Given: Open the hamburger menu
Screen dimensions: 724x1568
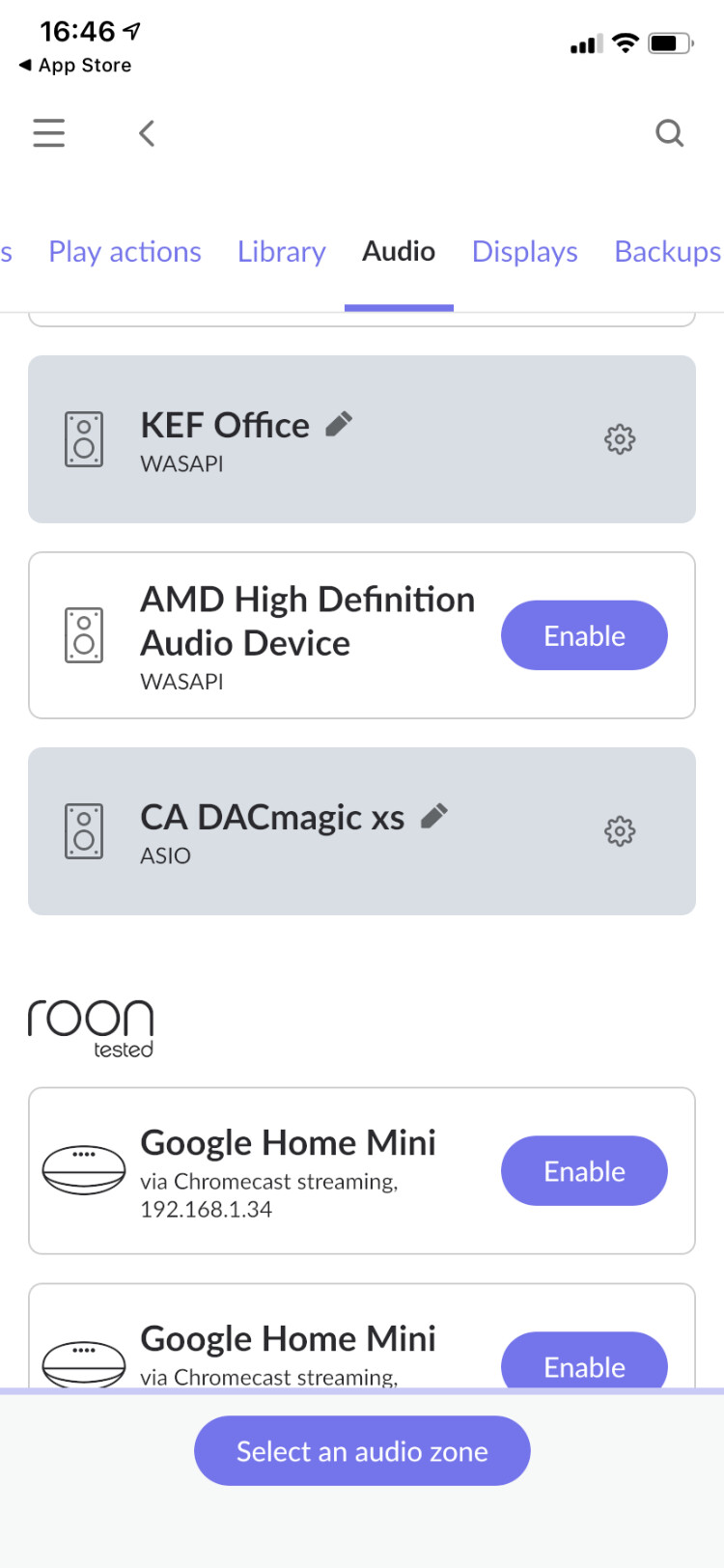Looking at the screenshot, I should (48, 132).
